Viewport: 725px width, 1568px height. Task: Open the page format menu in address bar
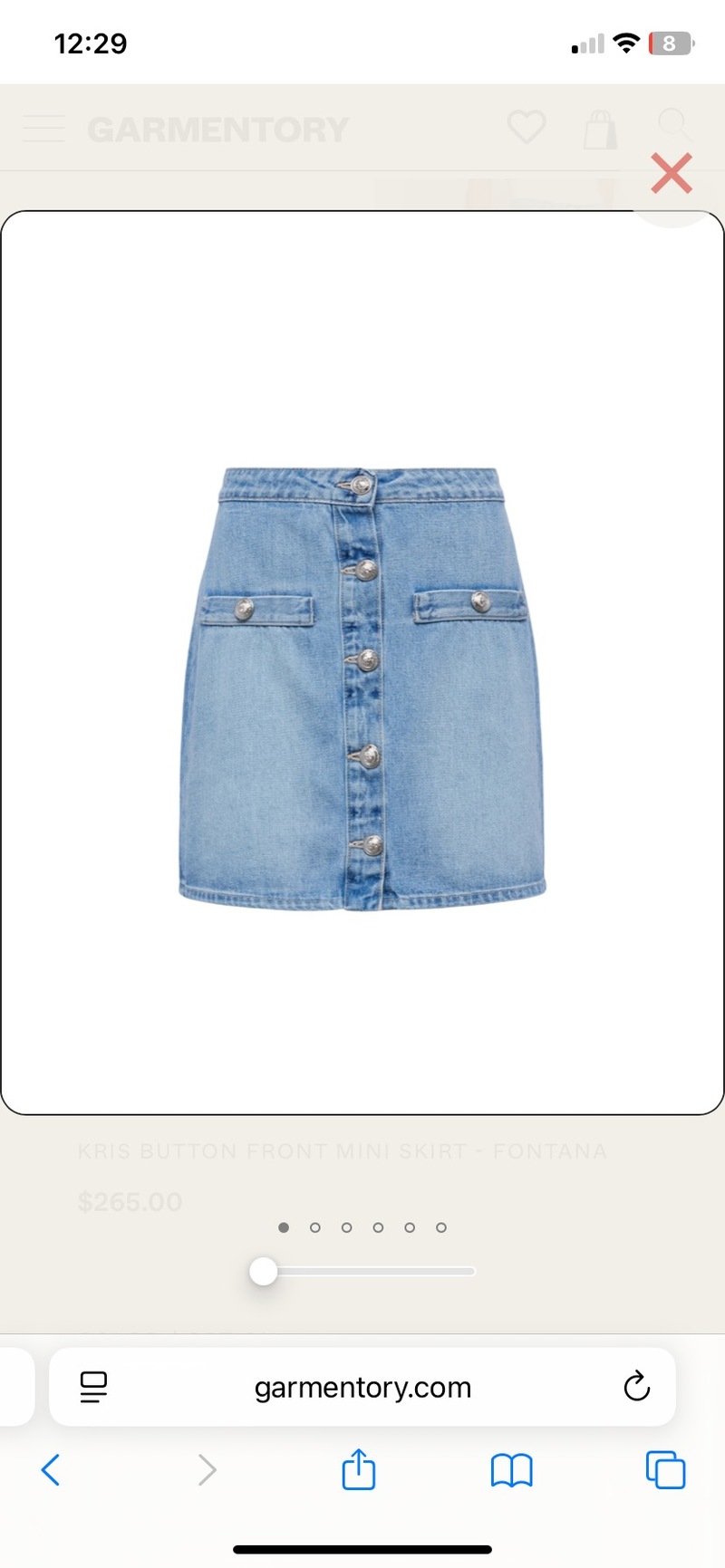(x=93, y=1387)
